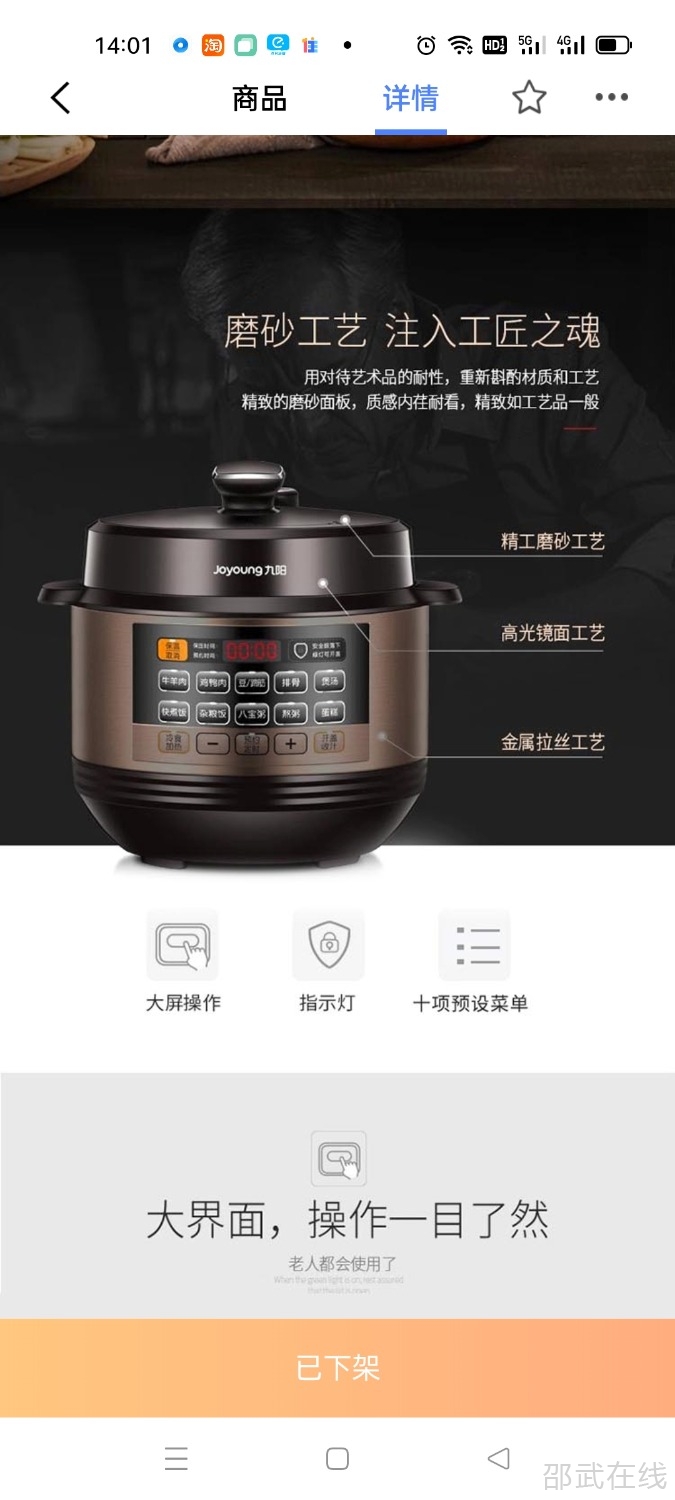The image size is (675, 1500).
Task: Go back using the top arrow
Action: [x=61, y=98]
